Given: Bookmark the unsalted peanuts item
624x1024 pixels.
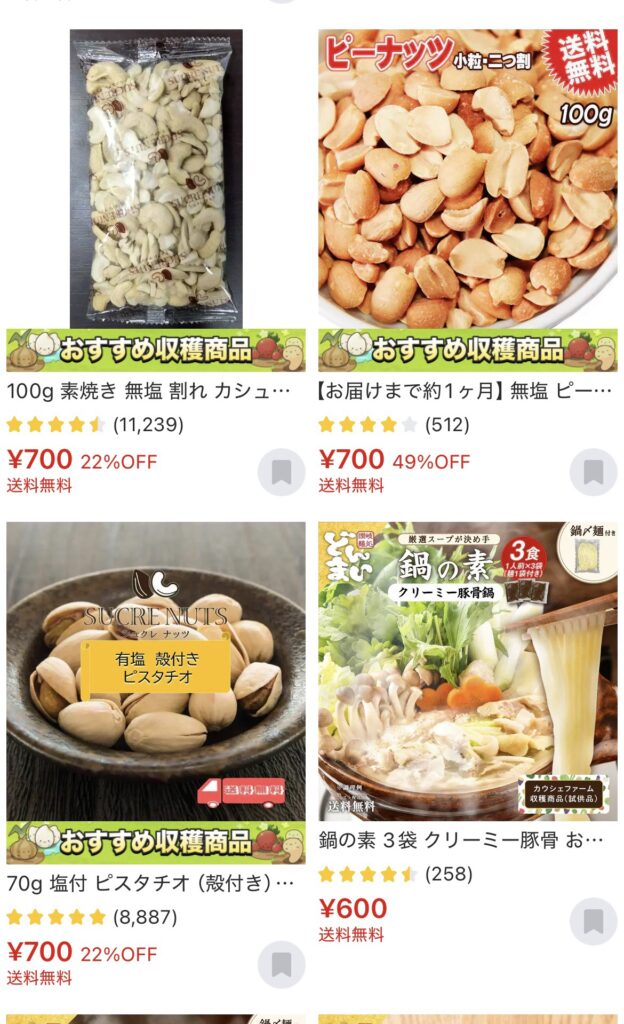Looking at the screenshot, I should click(x=593, y=472).
